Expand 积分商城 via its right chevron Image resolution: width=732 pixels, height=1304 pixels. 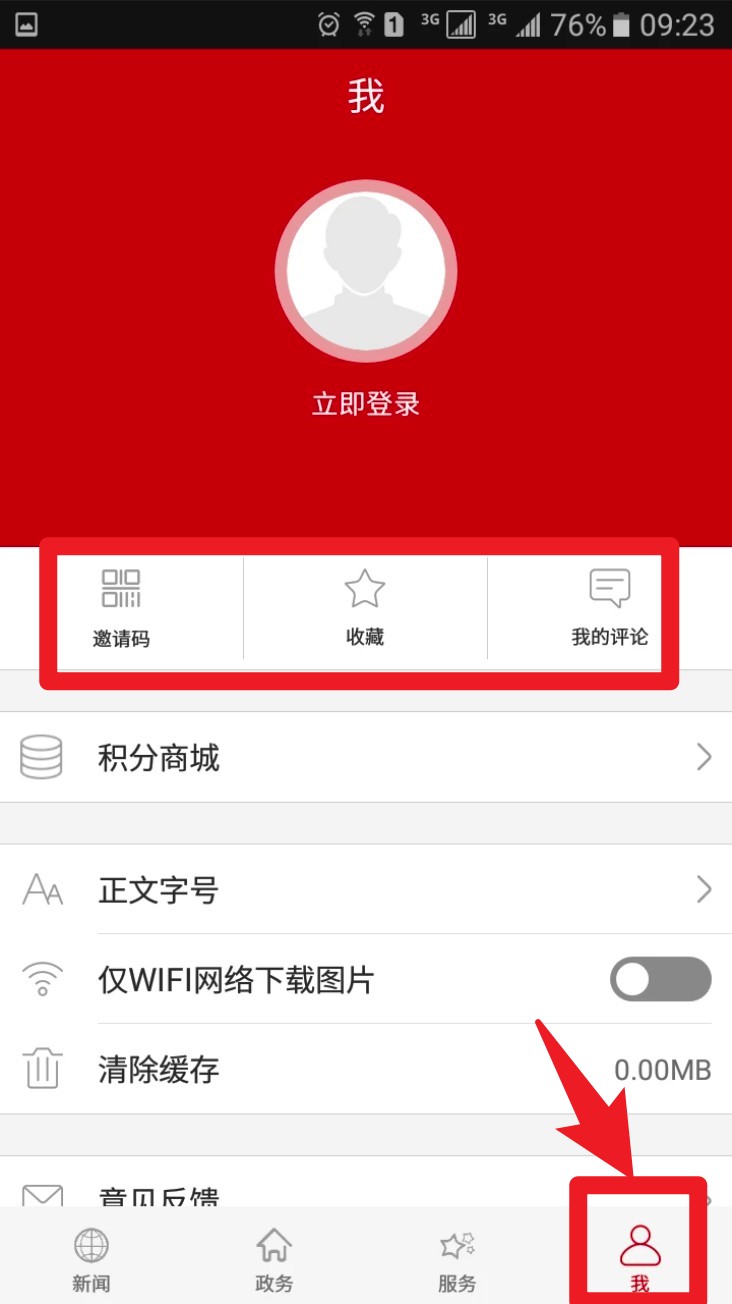coord(703,757)
